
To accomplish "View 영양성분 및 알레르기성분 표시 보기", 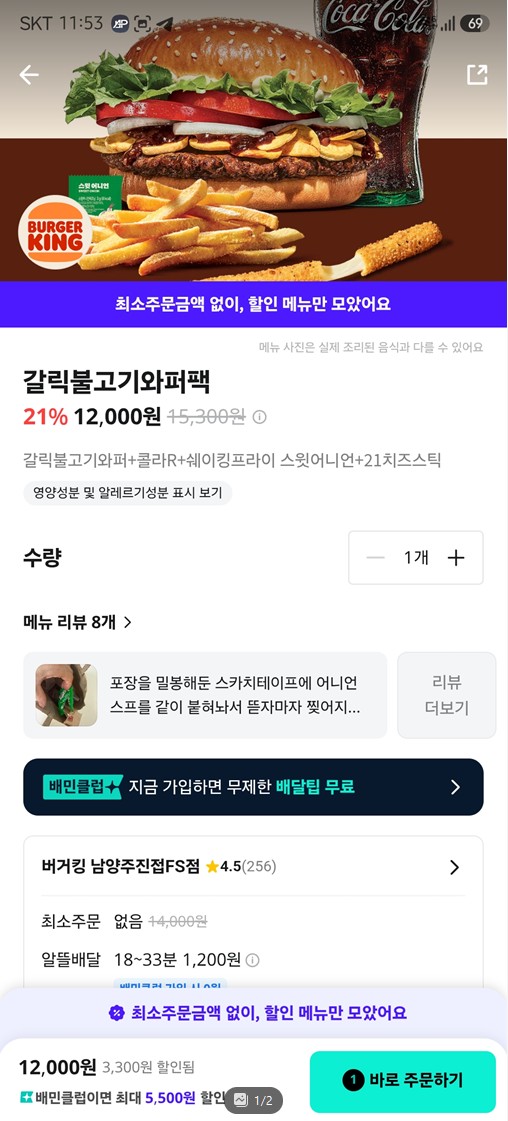I will click(127, 493).
